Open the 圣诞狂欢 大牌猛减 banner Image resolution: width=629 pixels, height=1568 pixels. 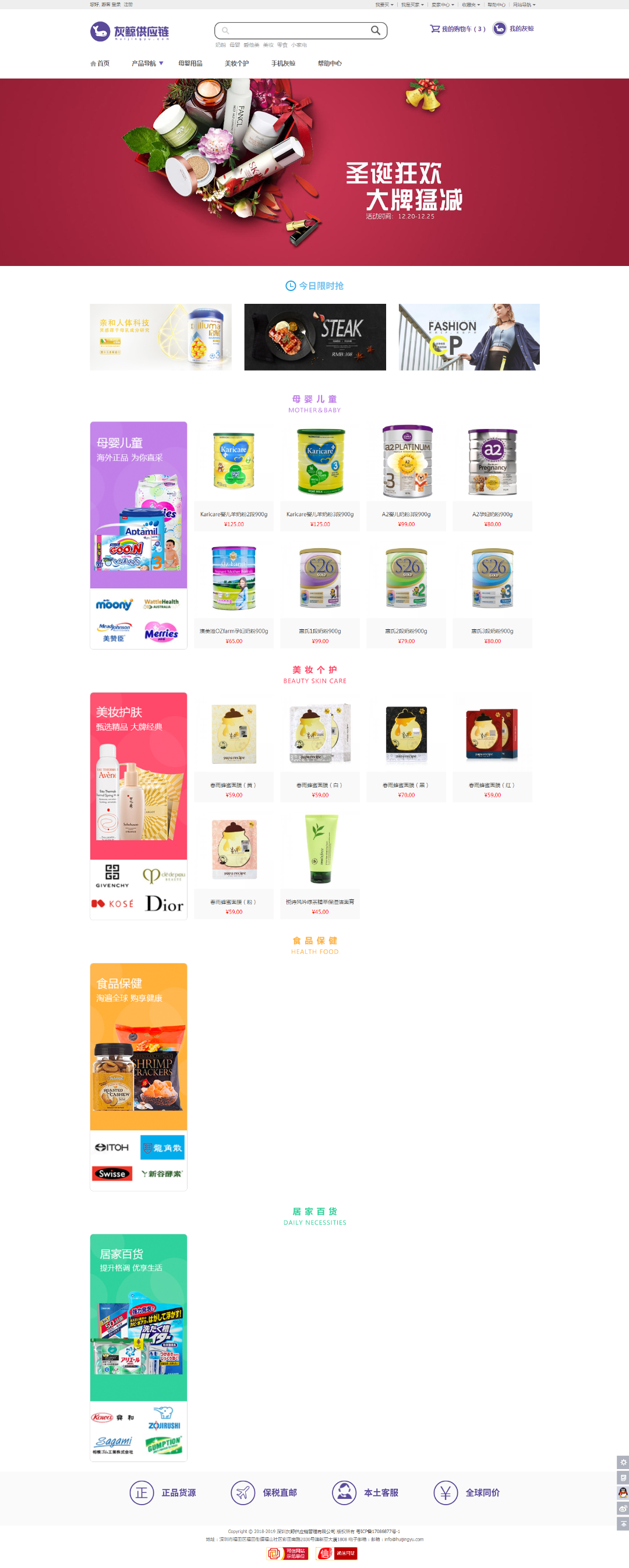point(314,172)
